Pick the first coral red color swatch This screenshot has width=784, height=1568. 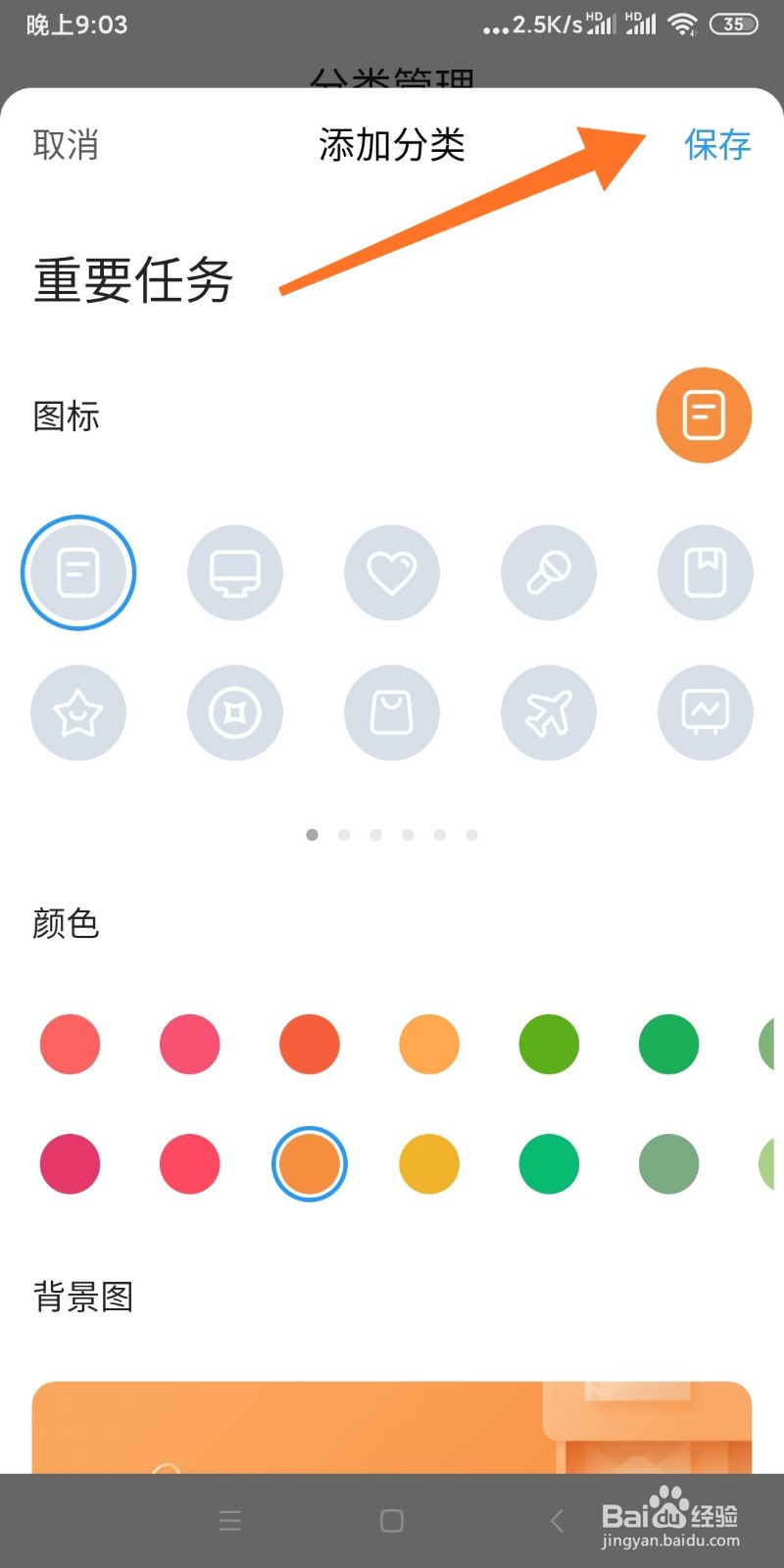point(70,1044)
